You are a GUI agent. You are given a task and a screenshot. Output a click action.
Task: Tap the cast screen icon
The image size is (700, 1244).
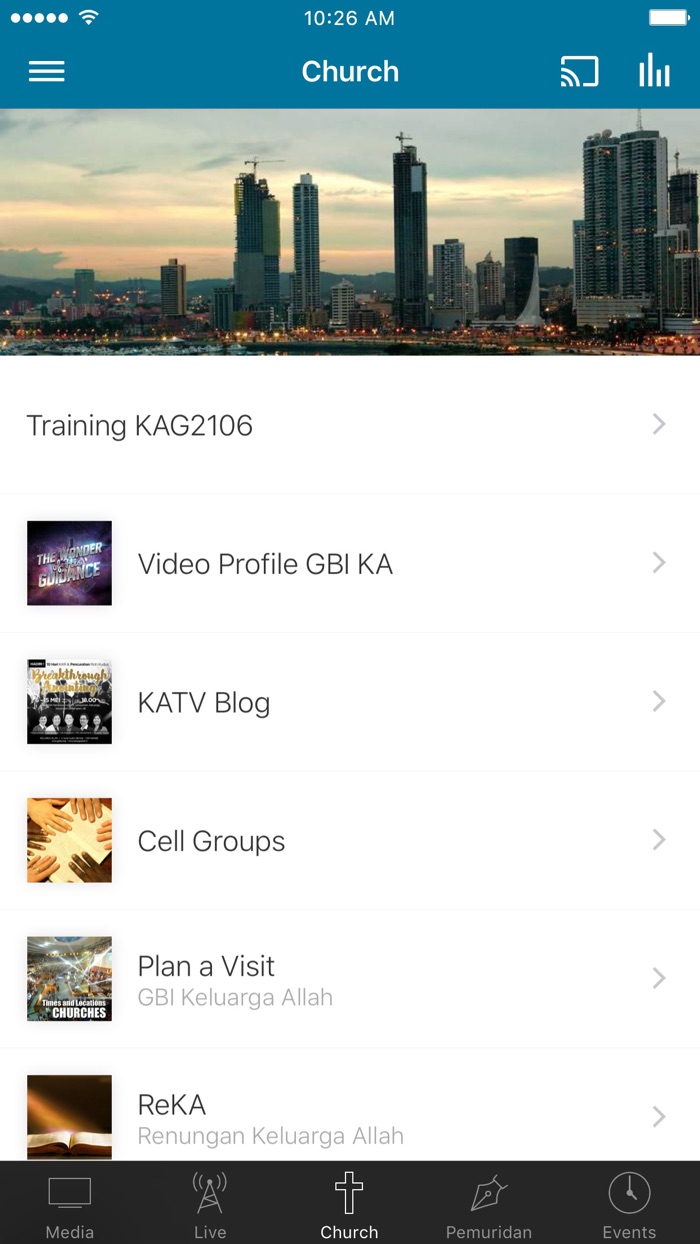(x=579, y=72)
